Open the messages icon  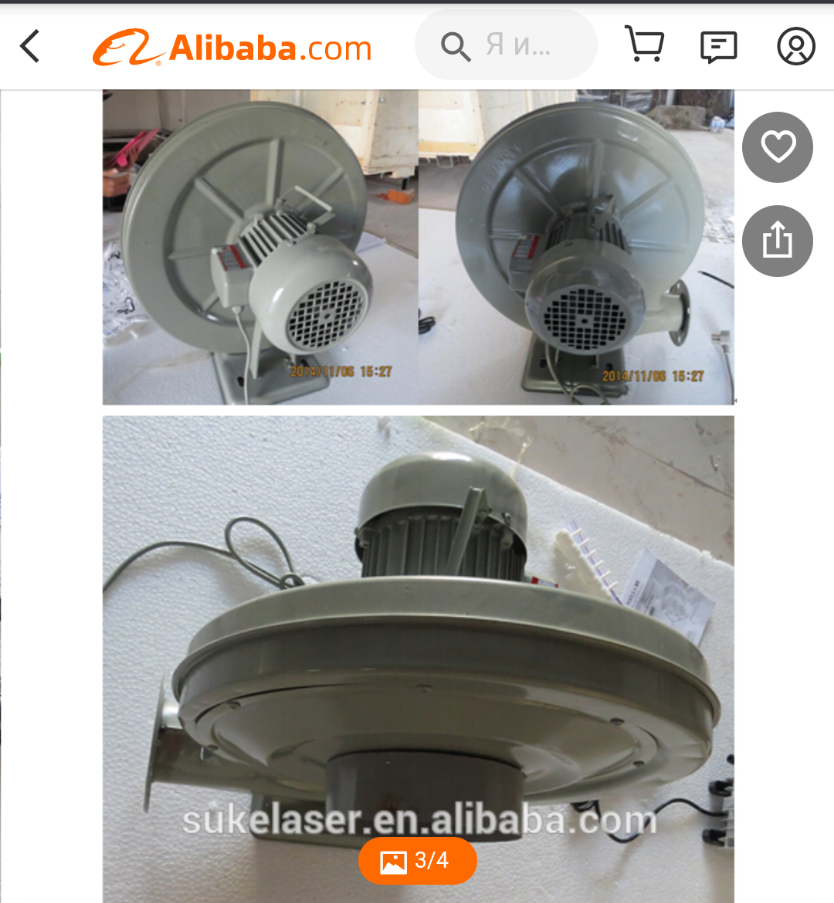(x=718, y=46)
